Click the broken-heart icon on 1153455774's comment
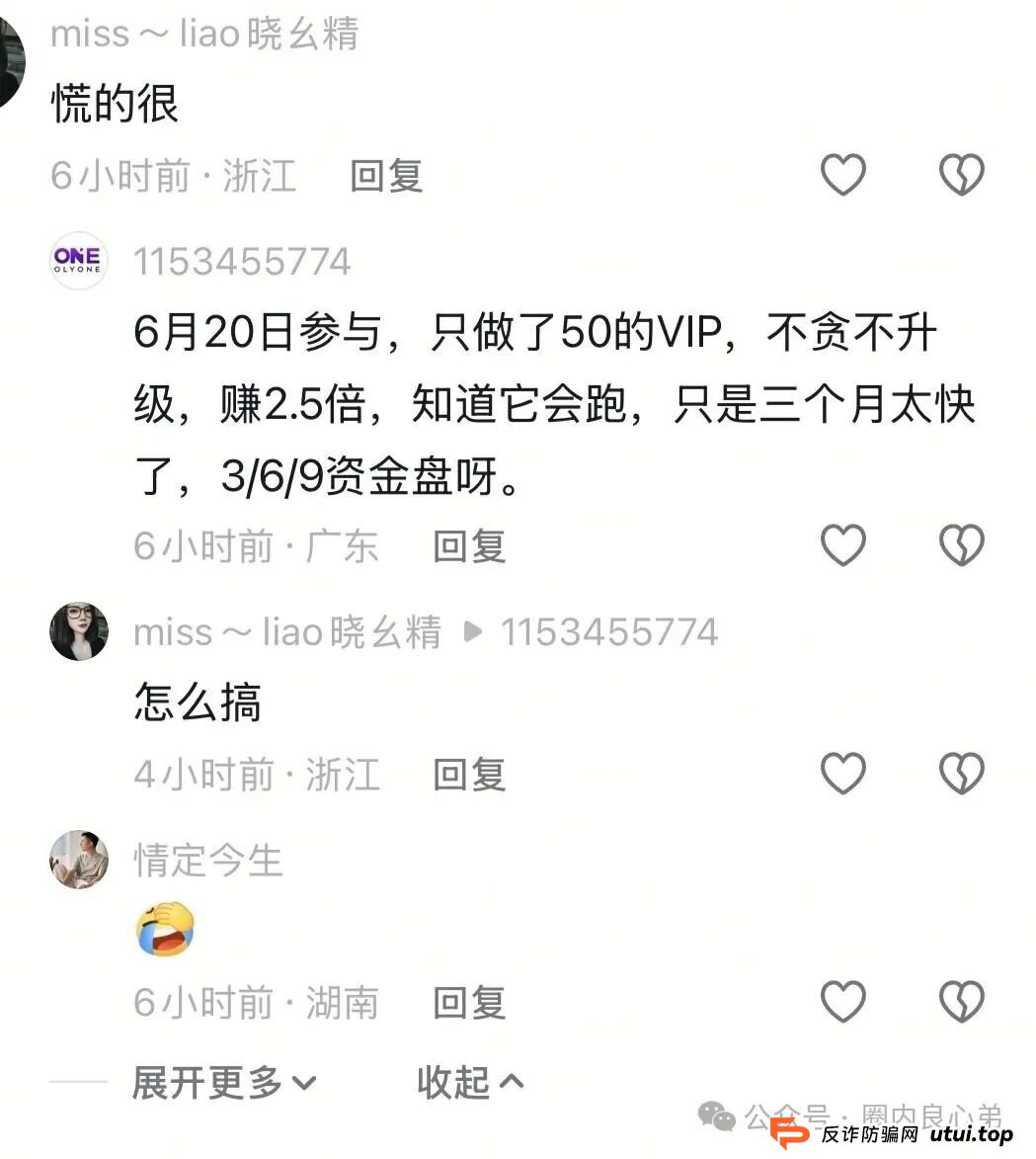The image size is (1036, 1159). (x=960, y=545)
